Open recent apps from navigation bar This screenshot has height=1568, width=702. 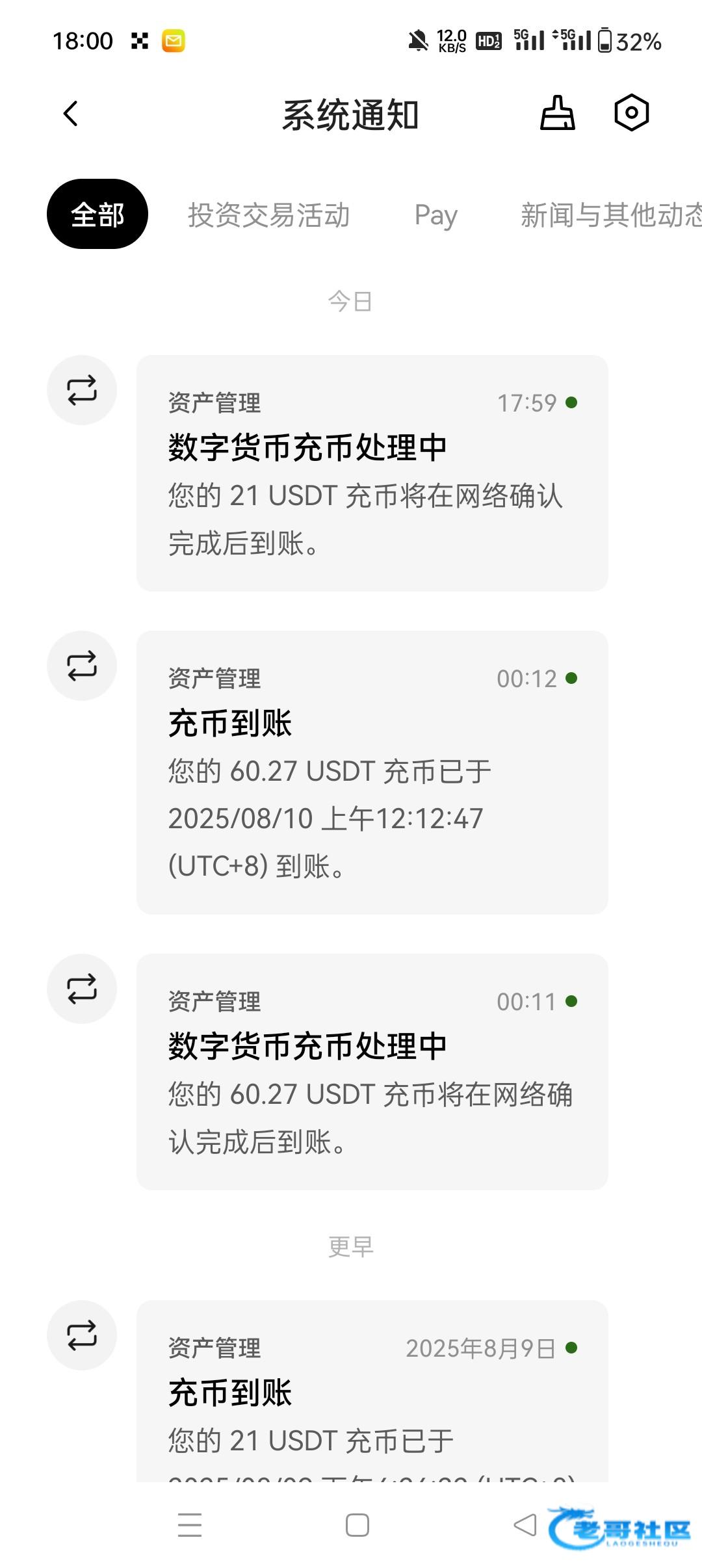click(190, 1525)
